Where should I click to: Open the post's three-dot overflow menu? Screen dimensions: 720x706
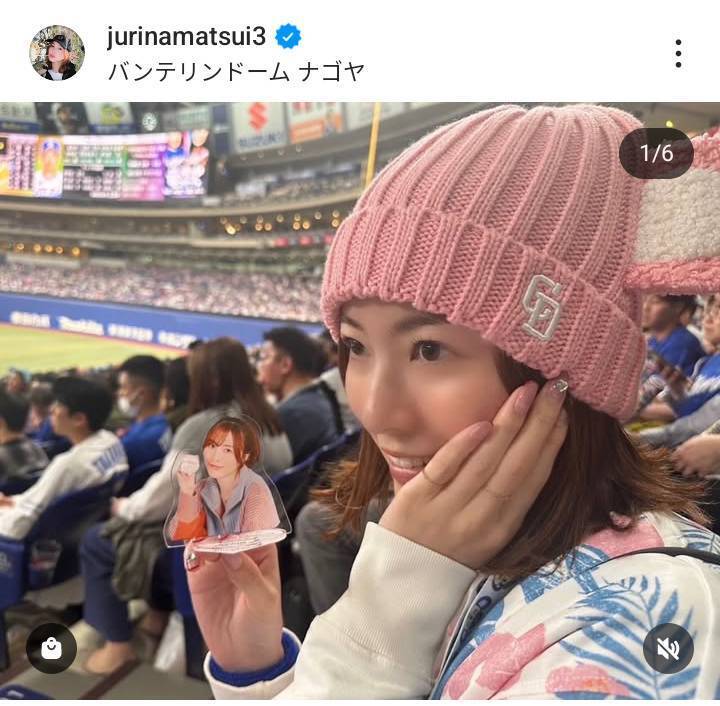click(678, 54)
